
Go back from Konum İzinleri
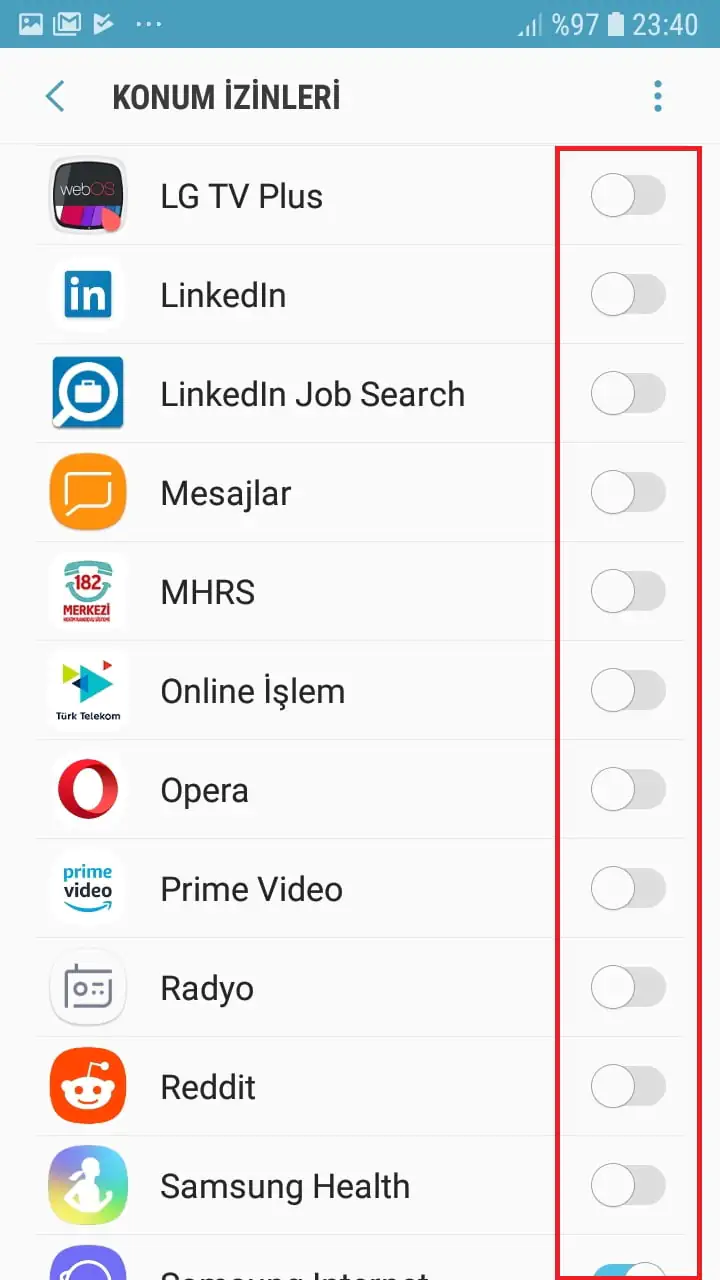[55, 97]
